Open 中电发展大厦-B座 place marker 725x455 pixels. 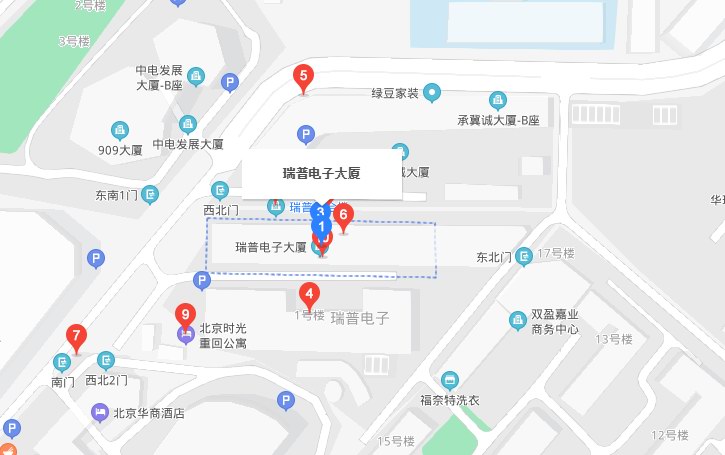(x=197, y=75)
